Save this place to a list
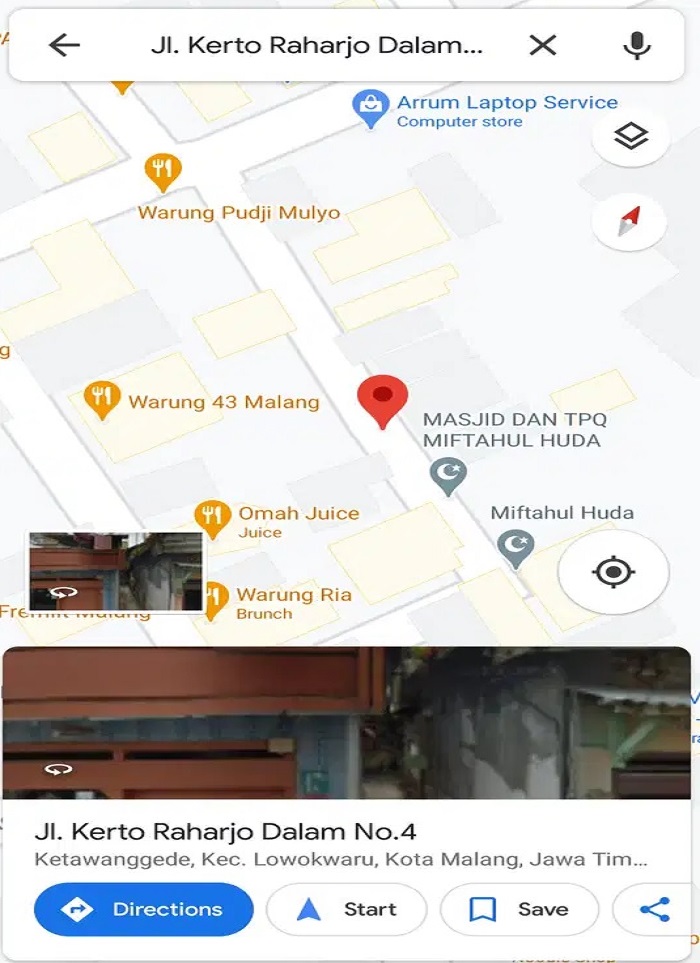 pos(519,909)
